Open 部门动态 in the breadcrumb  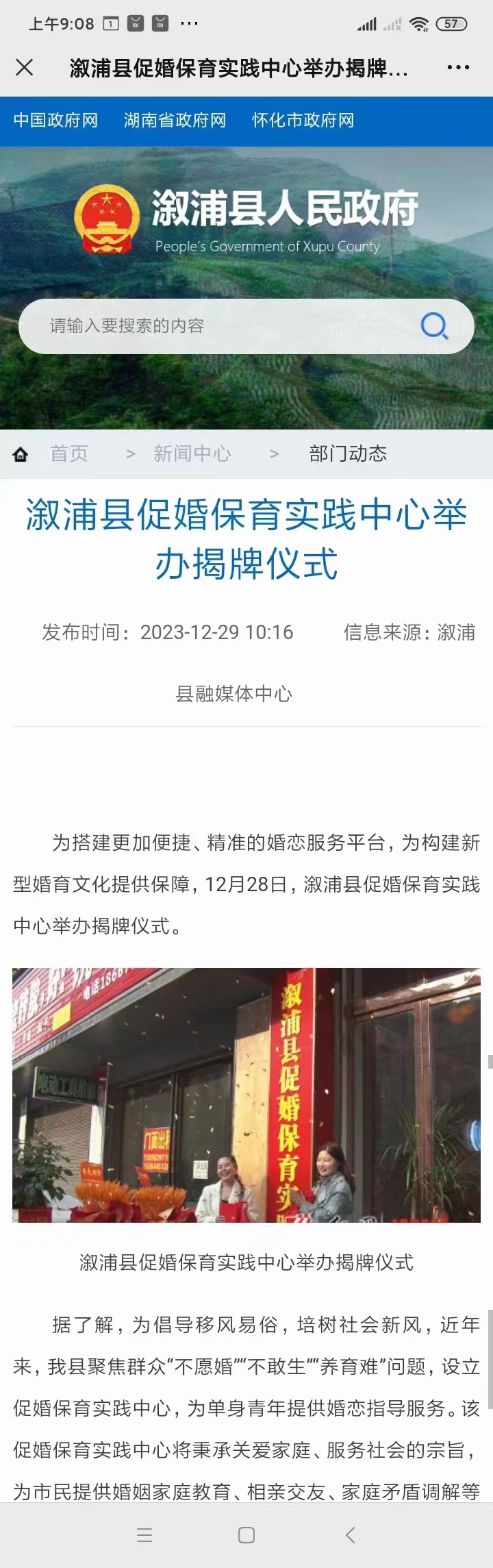point(348,453)
